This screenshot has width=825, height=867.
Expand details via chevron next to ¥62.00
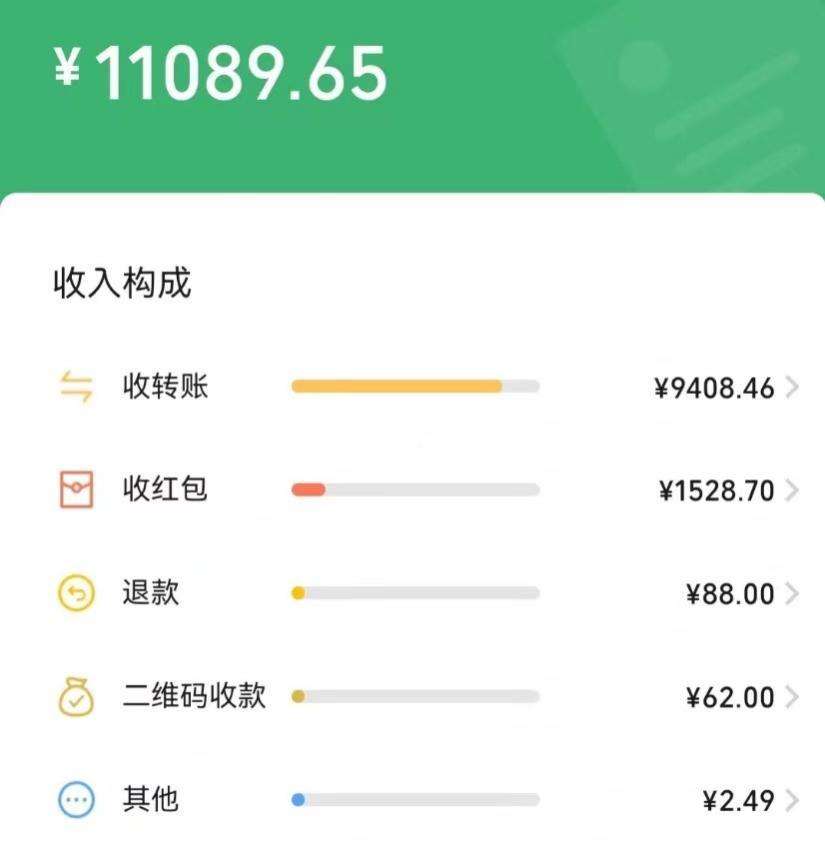[x=795, y=696]
